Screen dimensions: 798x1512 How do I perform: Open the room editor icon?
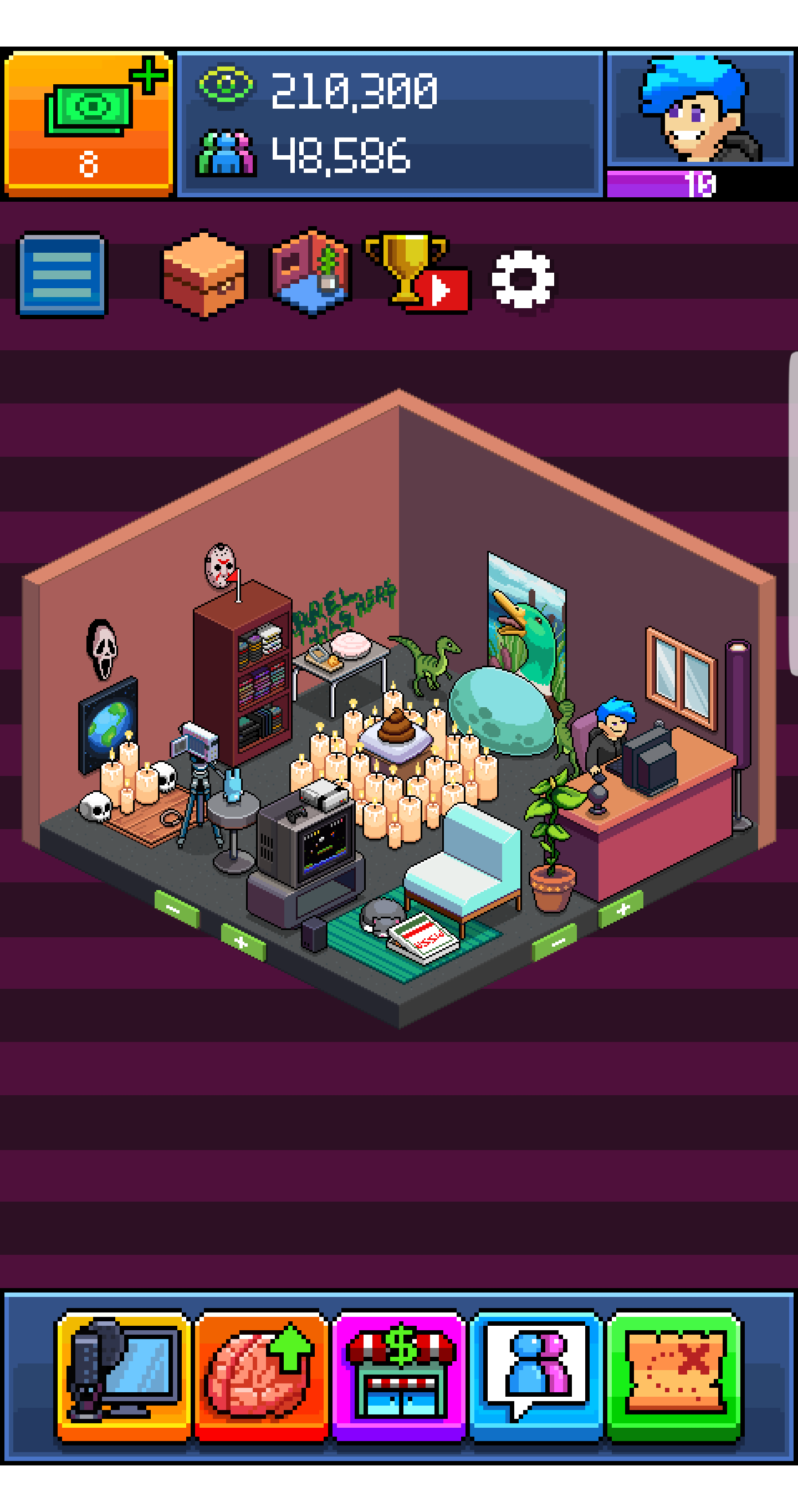click(310, 273)
